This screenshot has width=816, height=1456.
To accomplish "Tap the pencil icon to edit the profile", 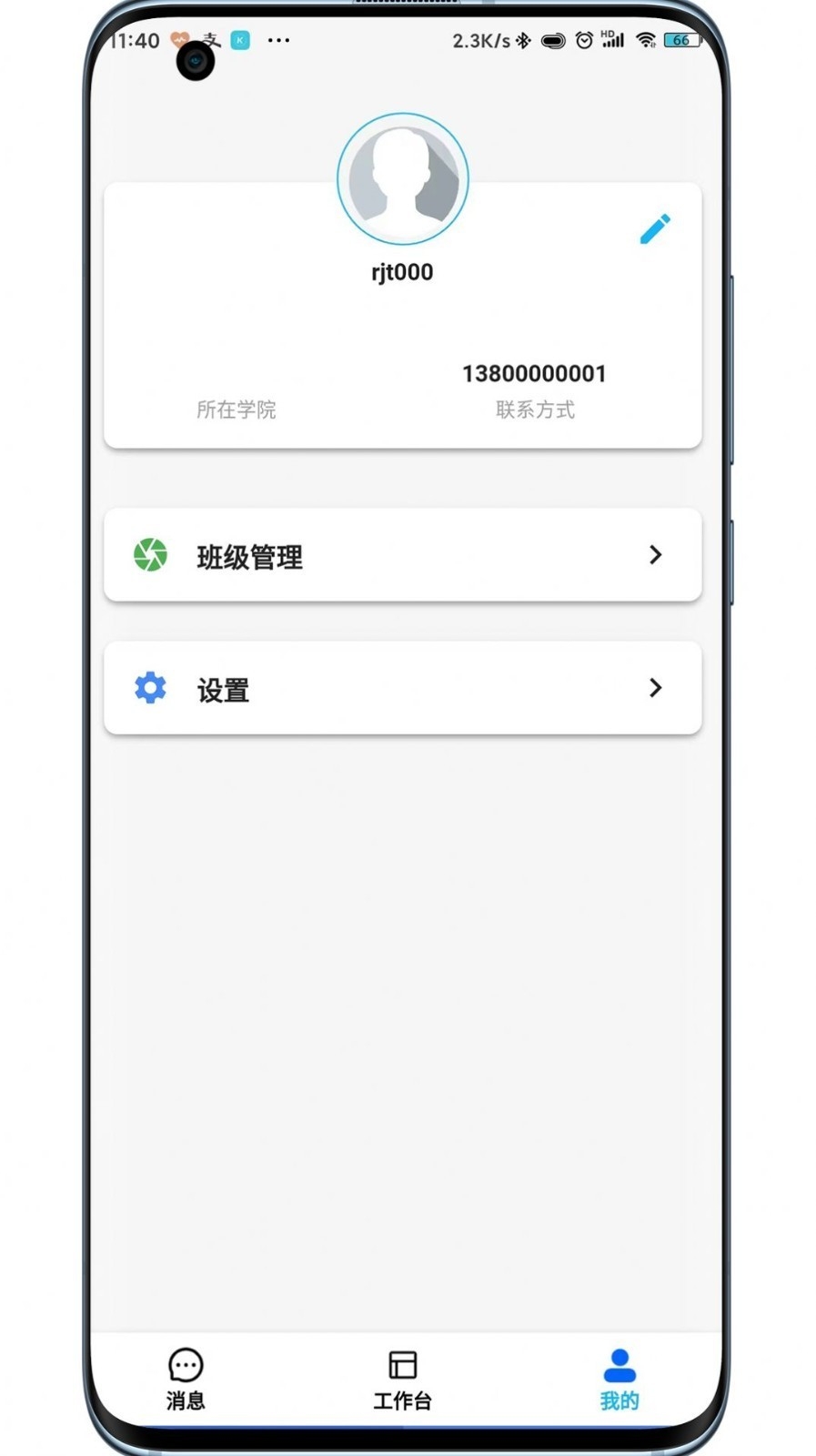I will (655, 229).
